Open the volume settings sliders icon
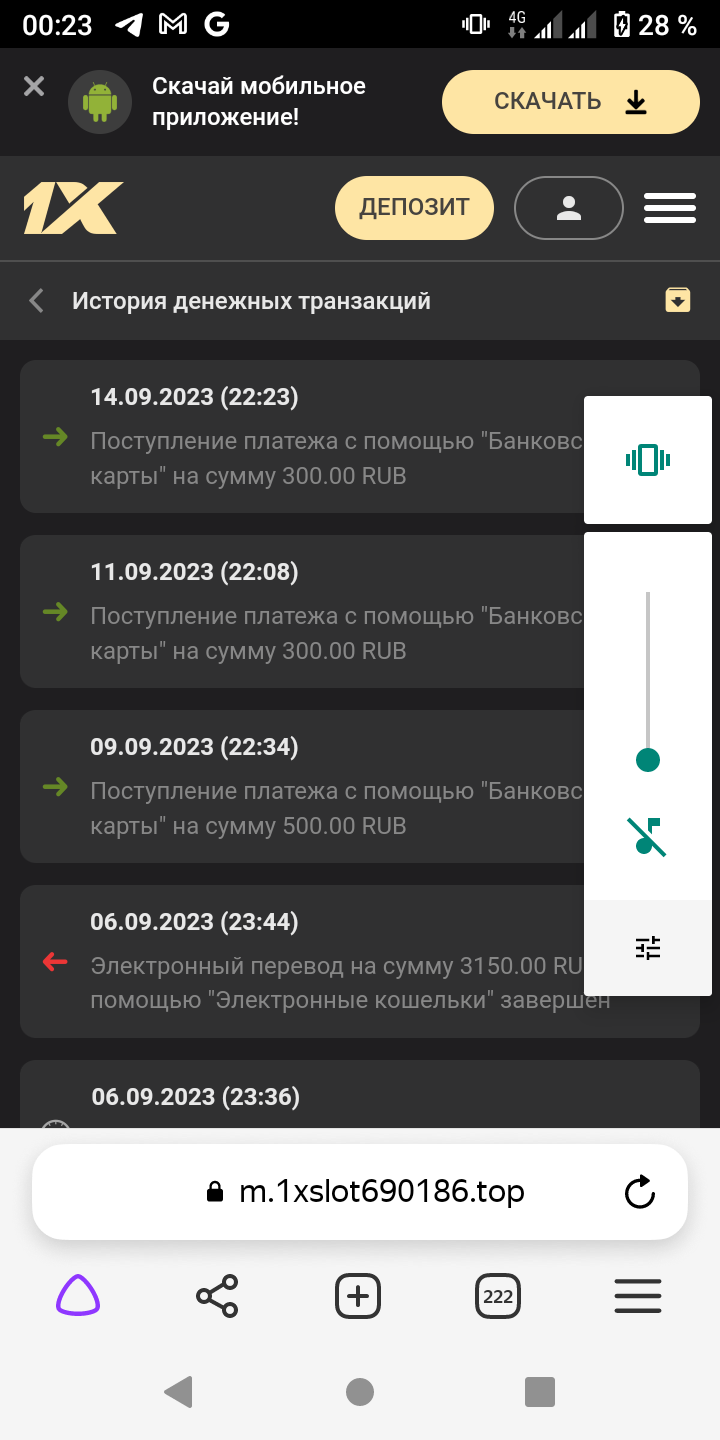Viewport: 720px width, 1440px height. coord(648,947)
